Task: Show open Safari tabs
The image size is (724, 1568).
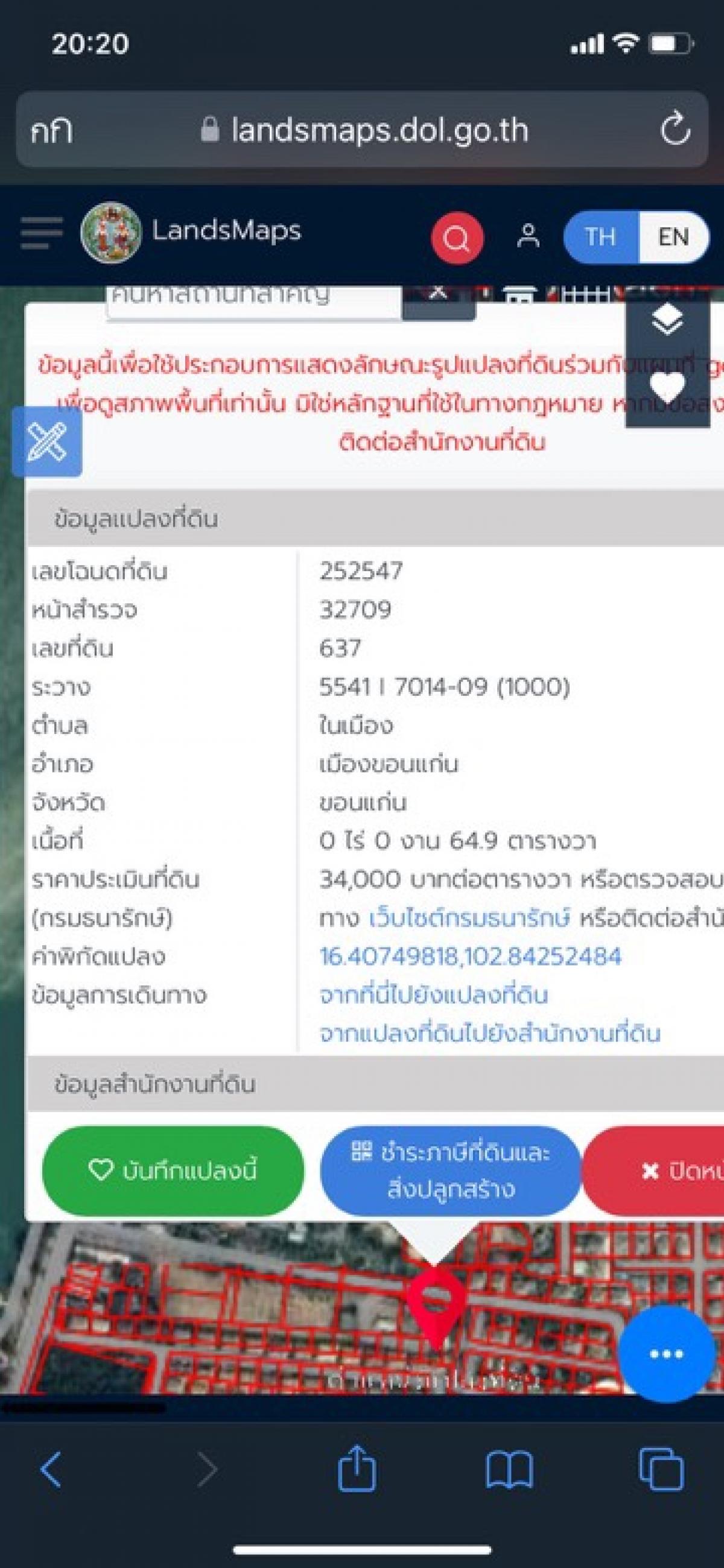Action: pyautogui.click(x=661, y=1468)
